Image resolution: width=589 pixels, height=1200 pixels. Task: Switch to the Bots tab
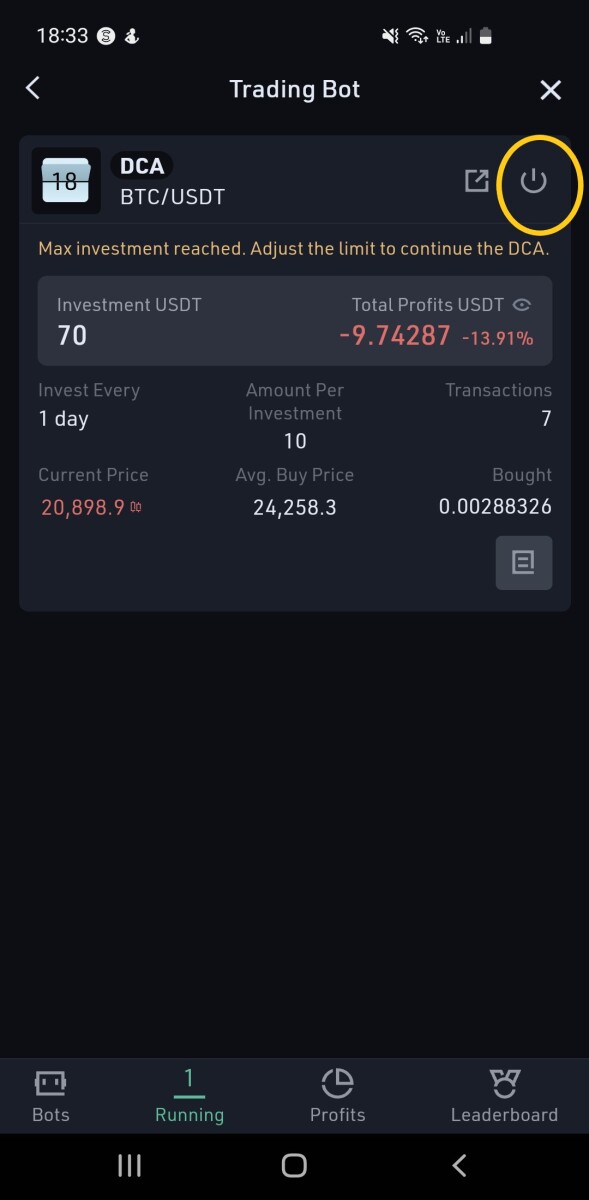click(x=51, y=1096)
